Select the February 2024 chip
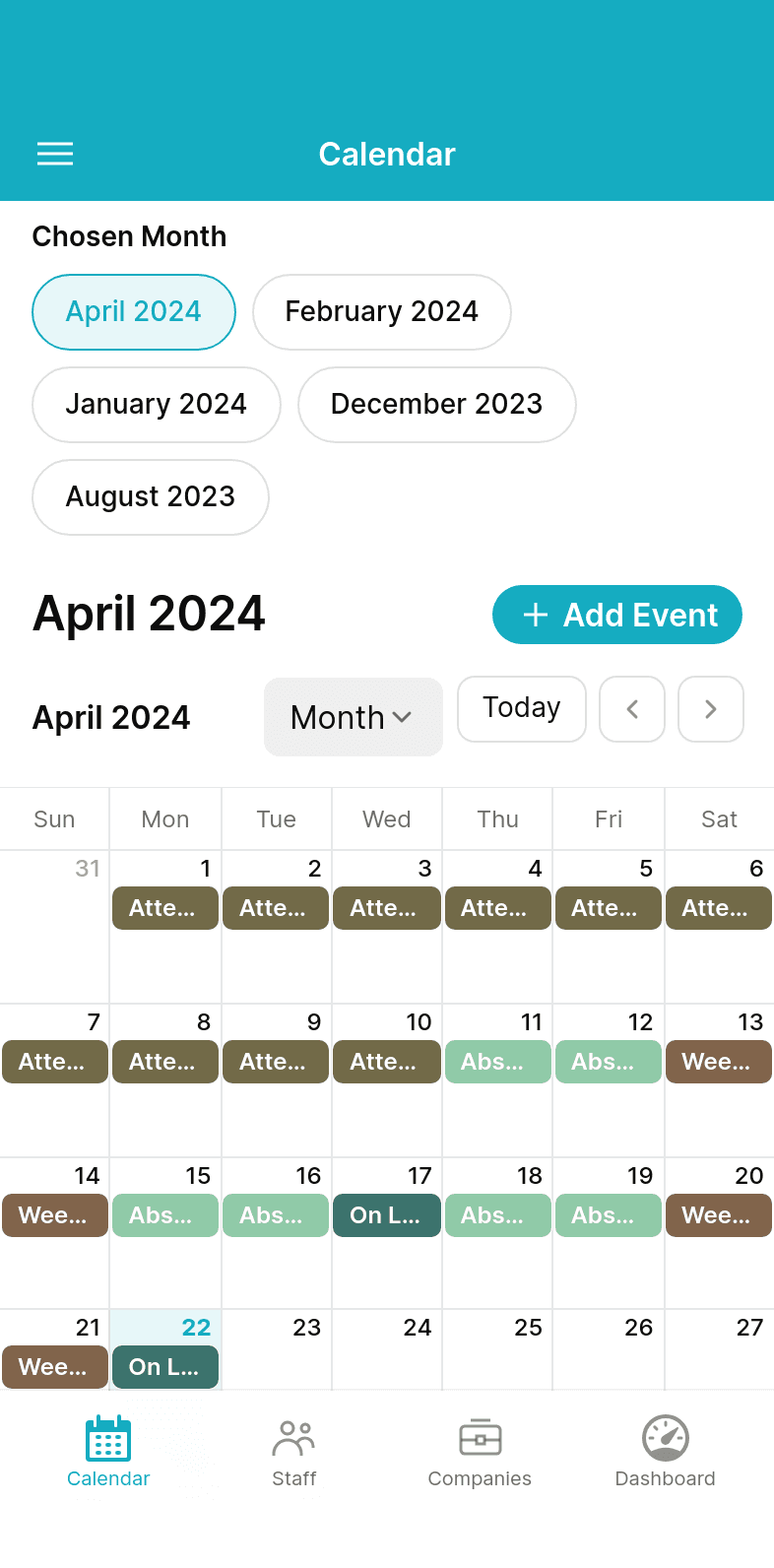Screen dimensions: 774x1568 [382, 312]
